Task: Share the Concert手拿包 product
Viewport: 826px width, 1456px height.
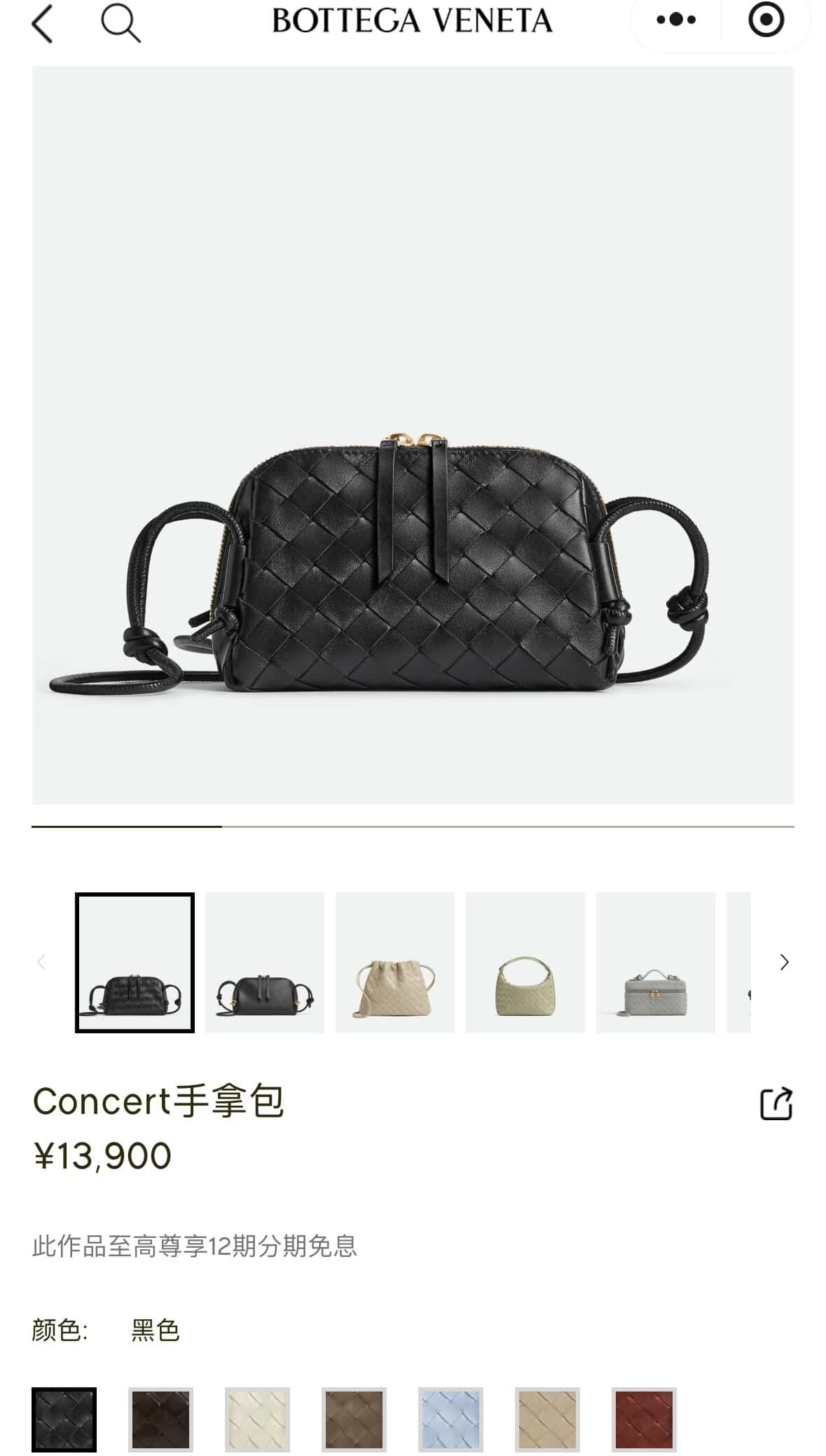Action: pos(776,1103)
